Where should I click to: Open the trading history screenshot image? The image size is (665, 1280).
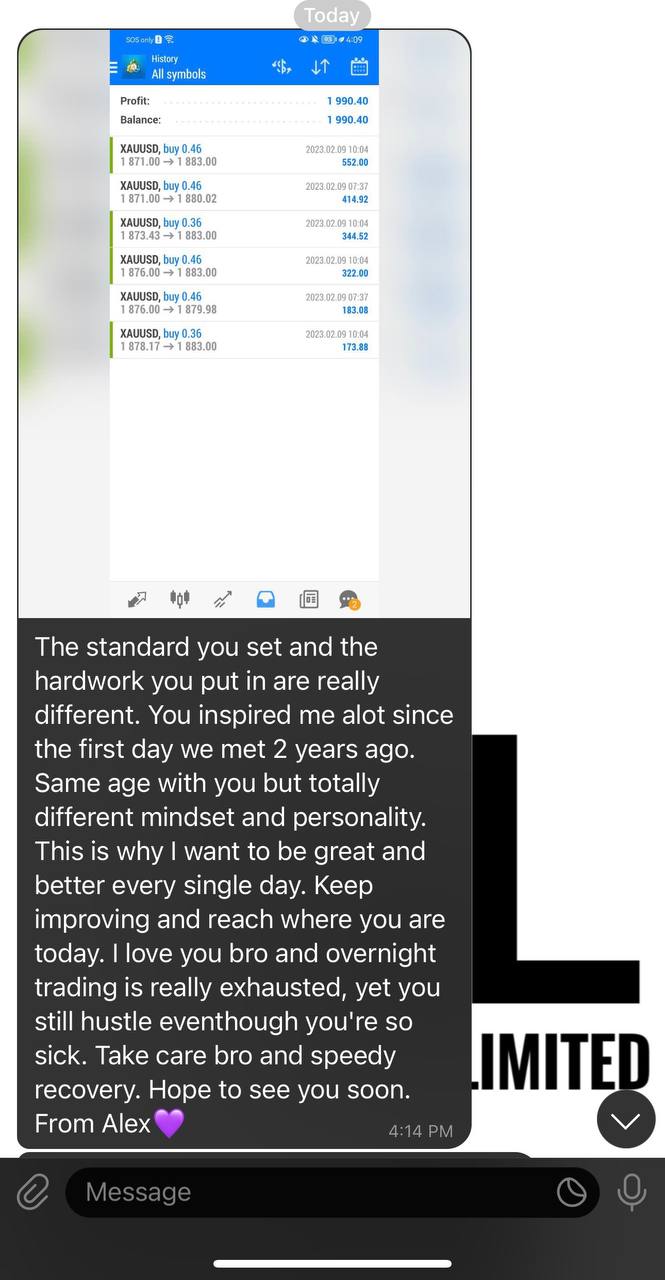coord(244,323)
